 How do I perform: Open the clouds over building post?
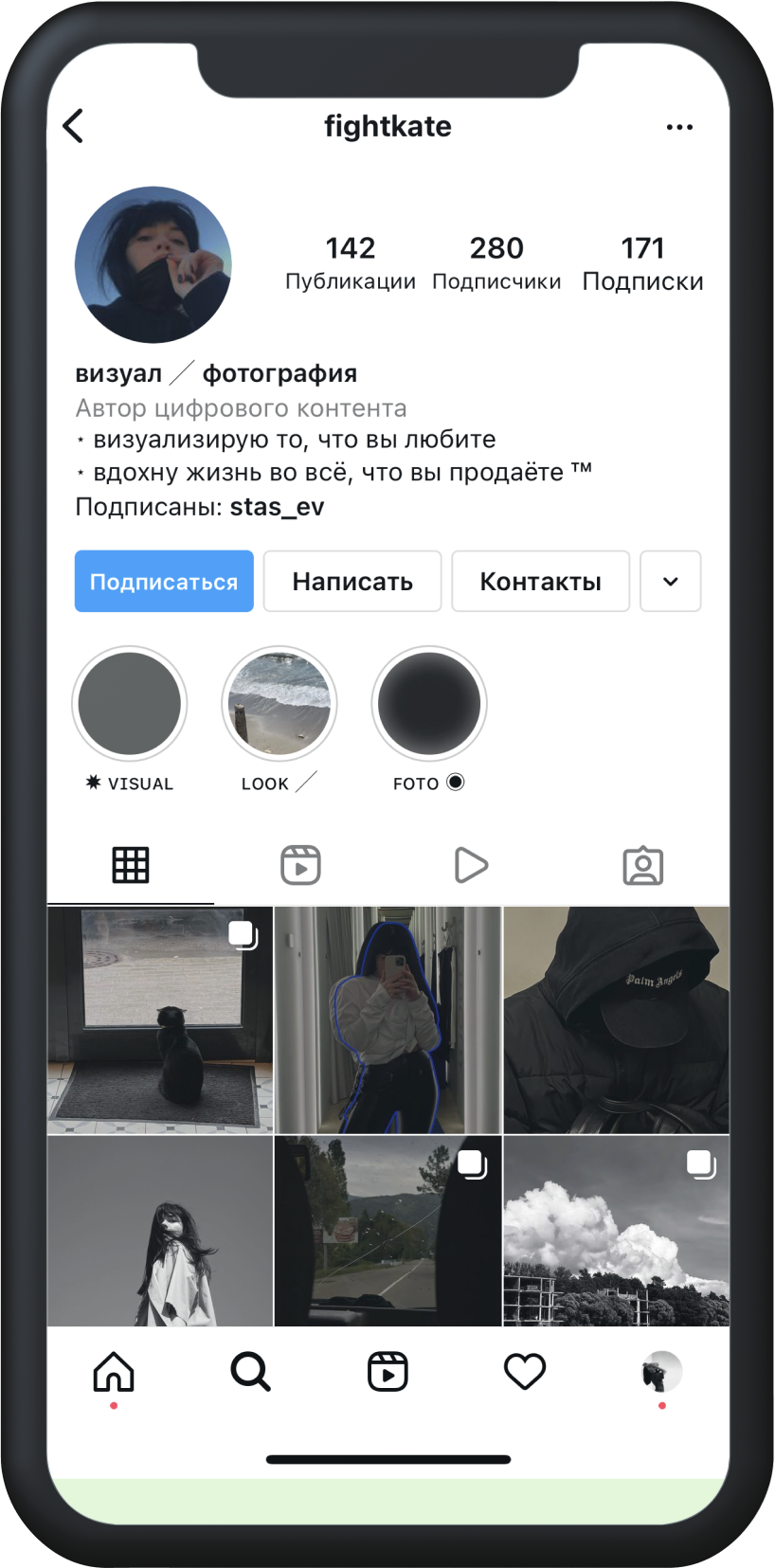coord(616,1232)
